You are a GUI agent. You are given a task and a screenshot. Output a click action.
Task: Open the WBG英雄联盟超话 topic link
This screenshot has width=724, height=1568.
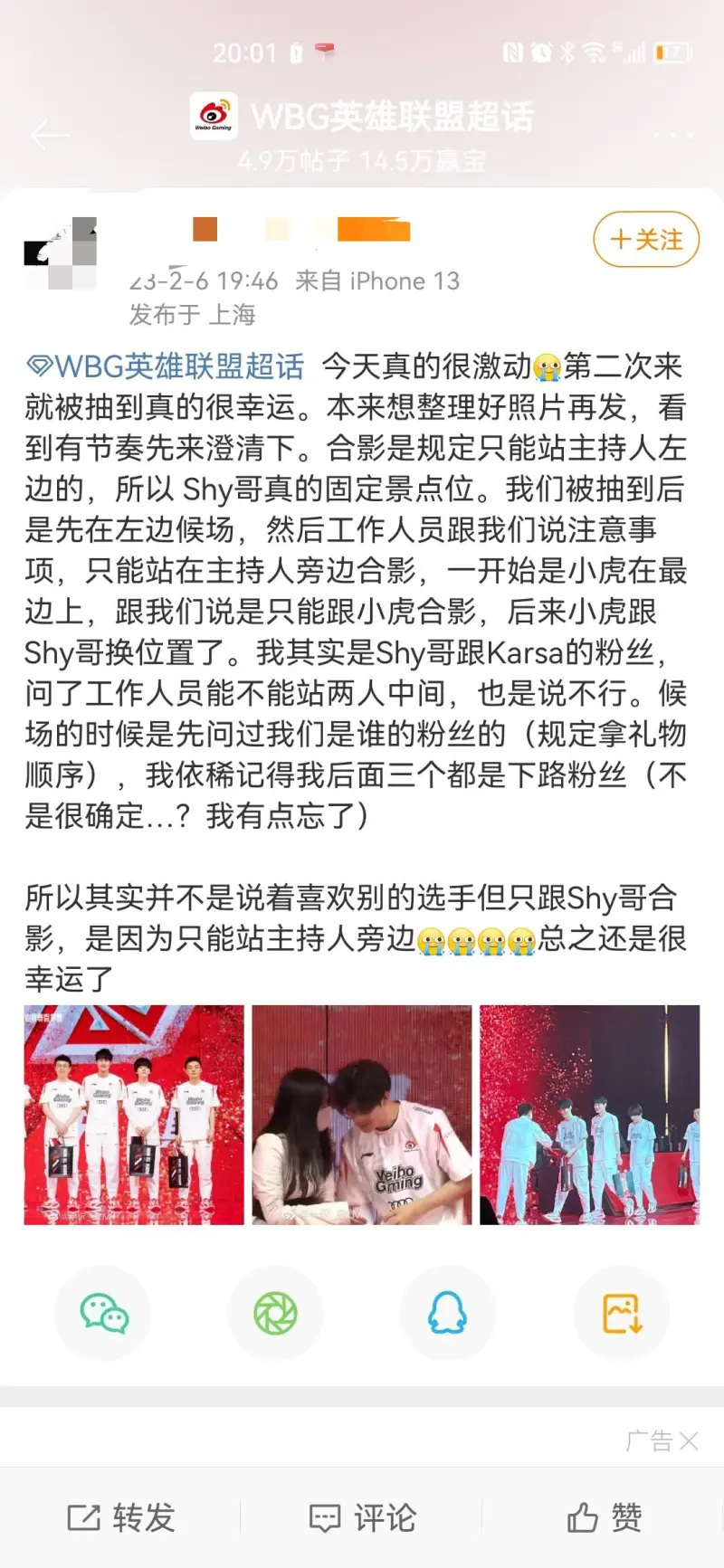click(166, 366)
